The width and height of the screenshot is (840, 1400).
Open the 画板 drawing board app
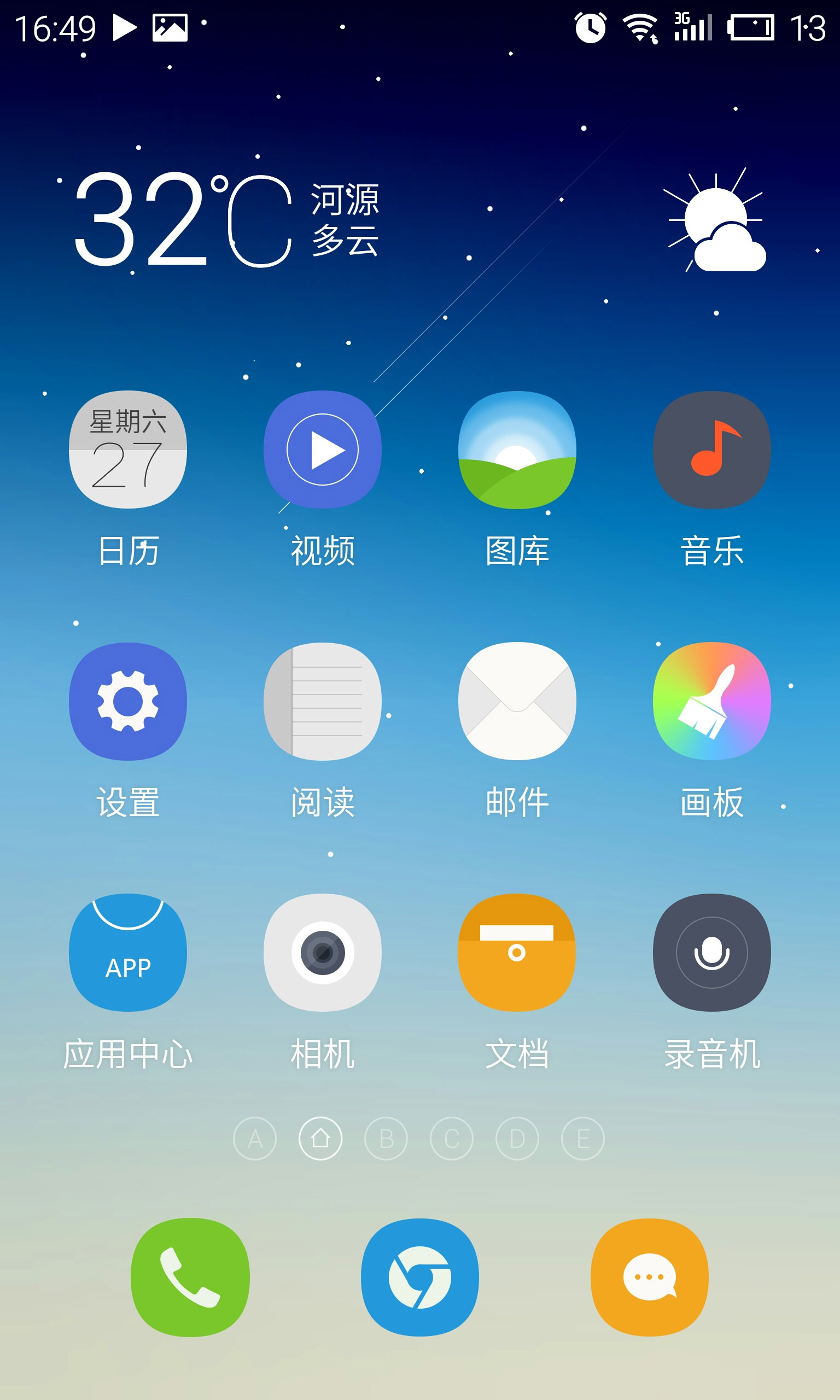(711, 701)
